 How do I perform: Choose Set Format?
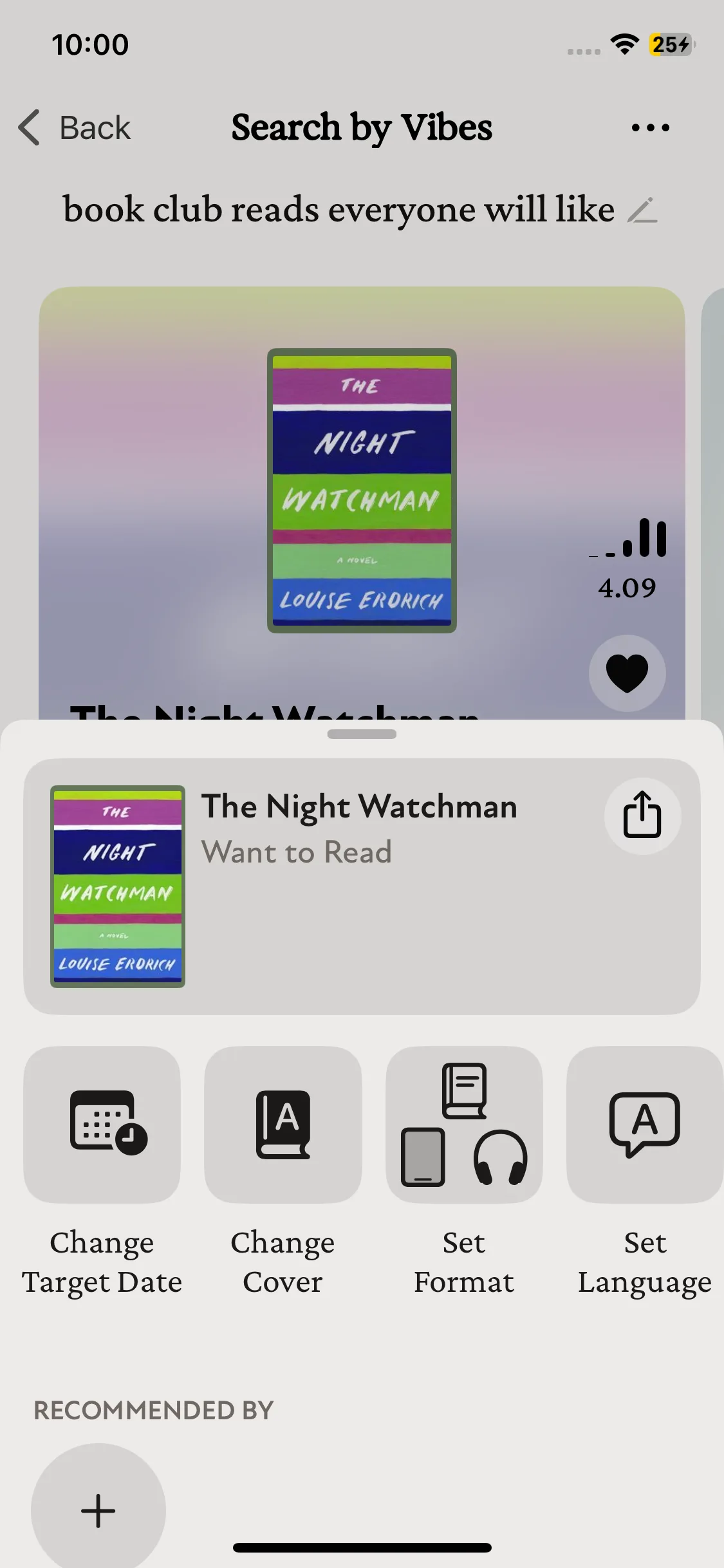click(464, 1125)
